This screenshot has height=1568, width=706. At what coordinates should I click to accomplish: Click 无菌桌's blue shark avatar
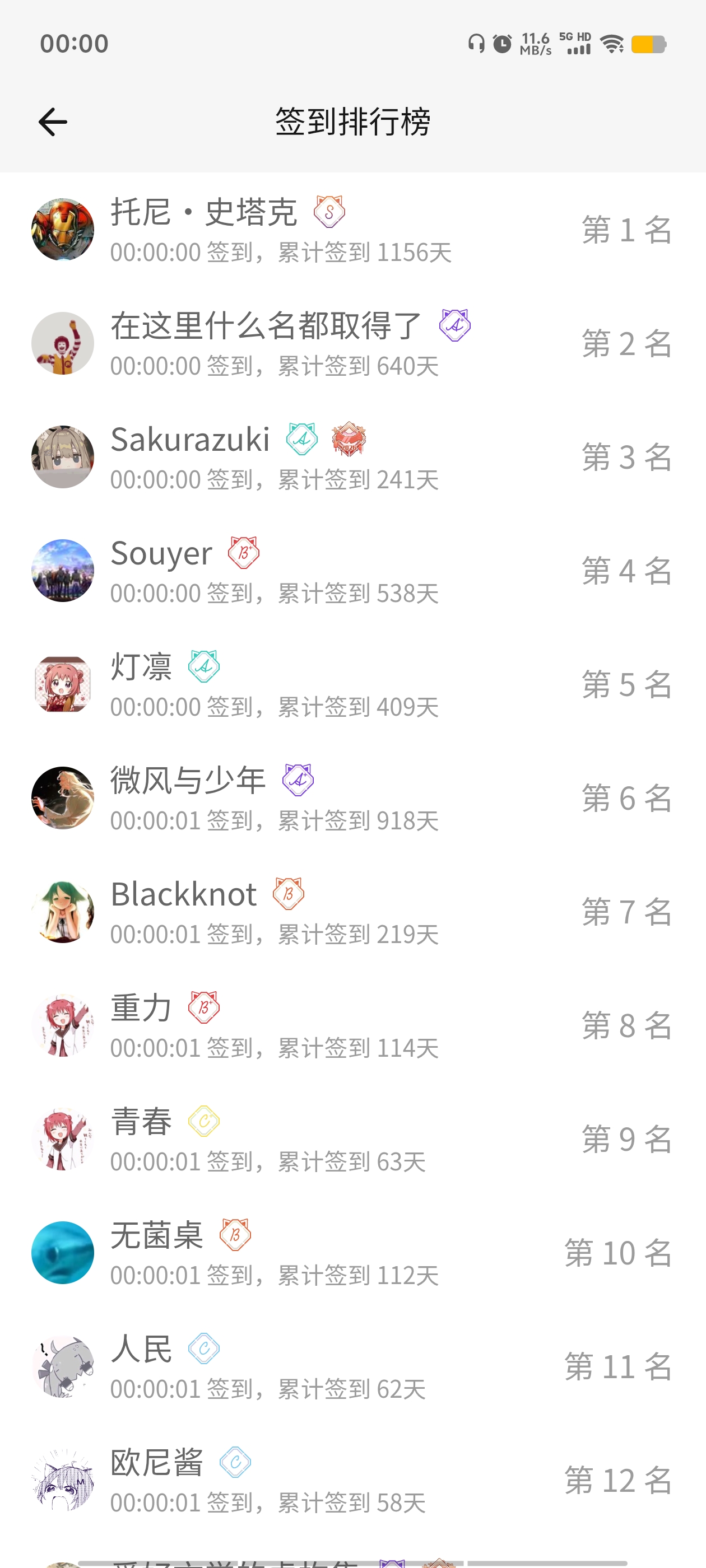click(x=63, y=1252)
